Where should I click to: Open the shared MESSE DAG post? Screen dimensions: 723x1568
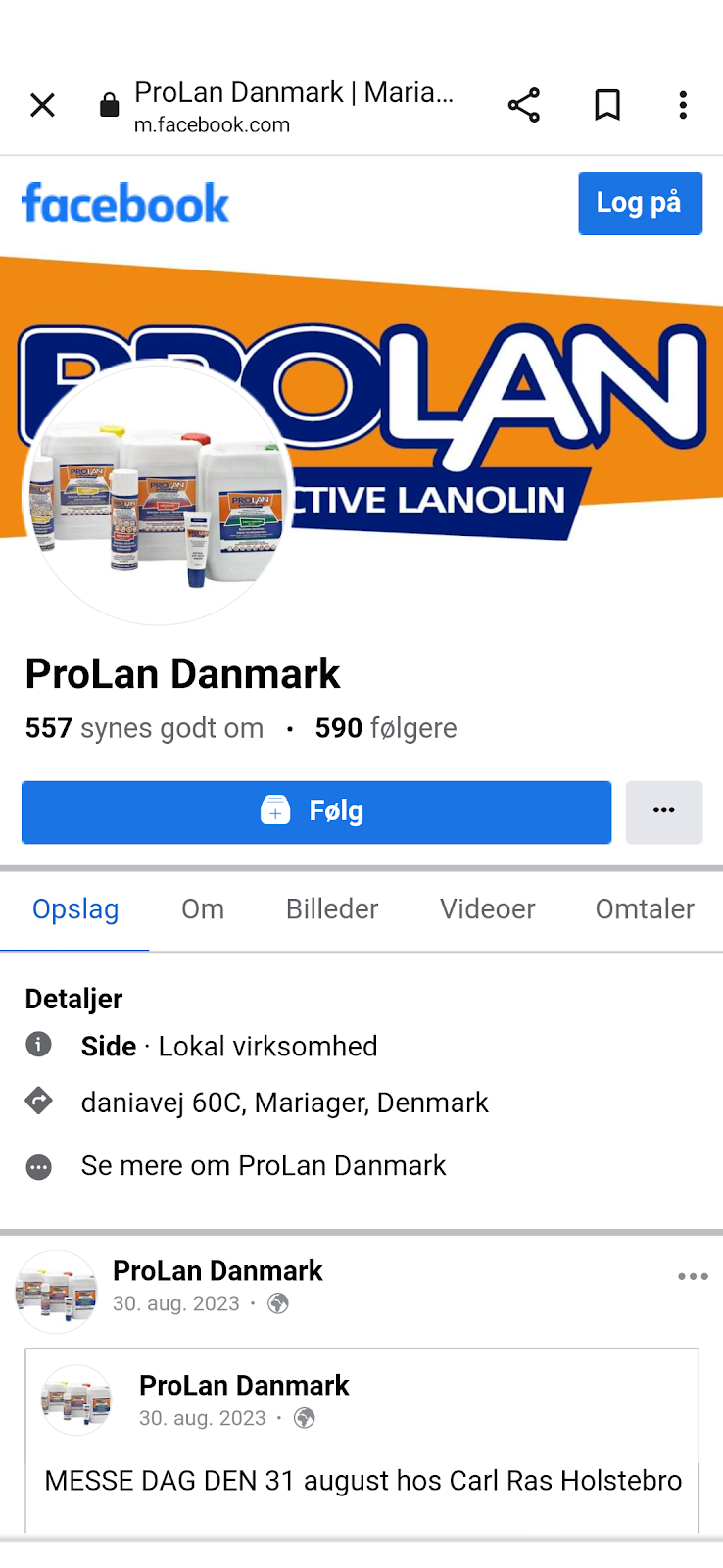362,1480
